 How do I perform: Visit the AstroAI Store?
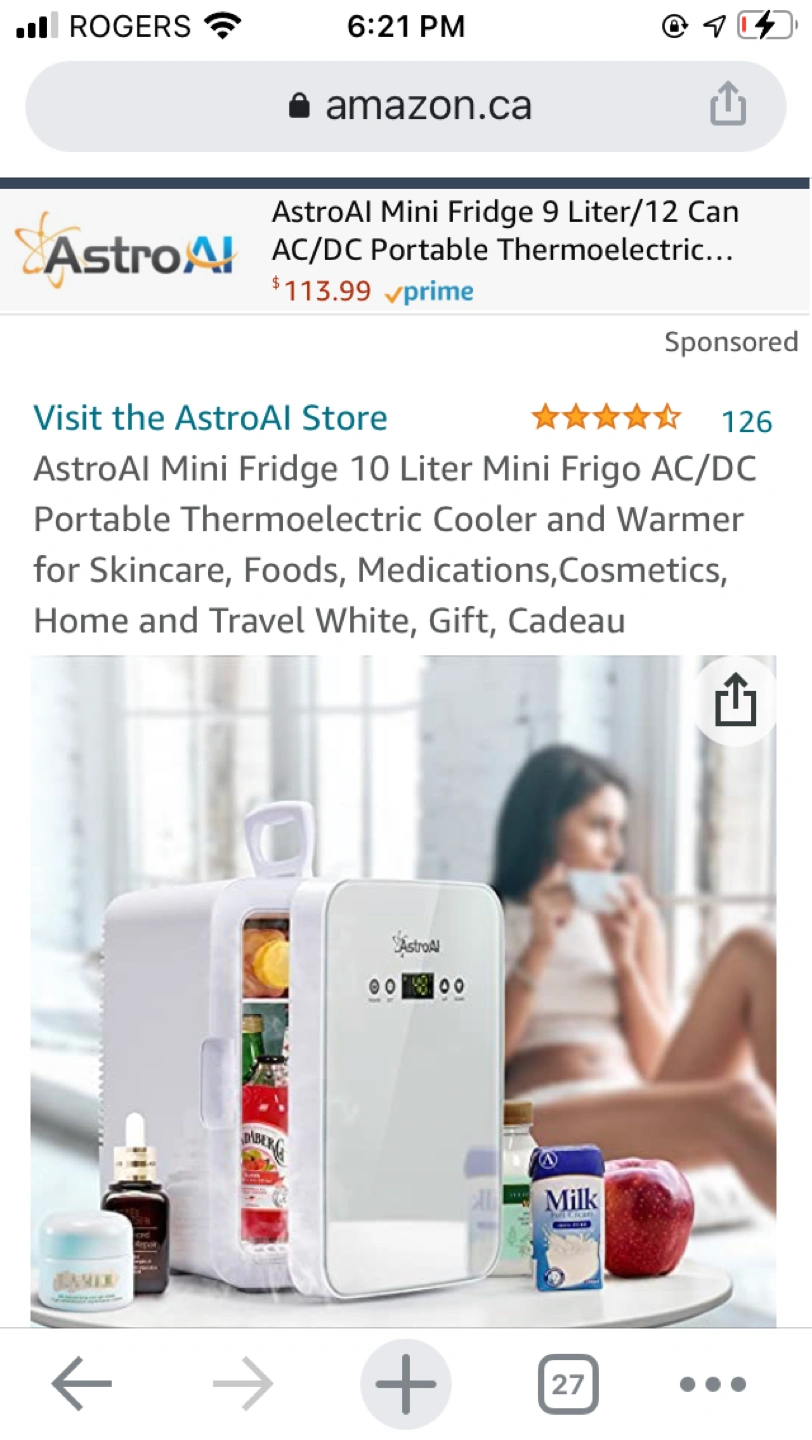coord(210,418)
